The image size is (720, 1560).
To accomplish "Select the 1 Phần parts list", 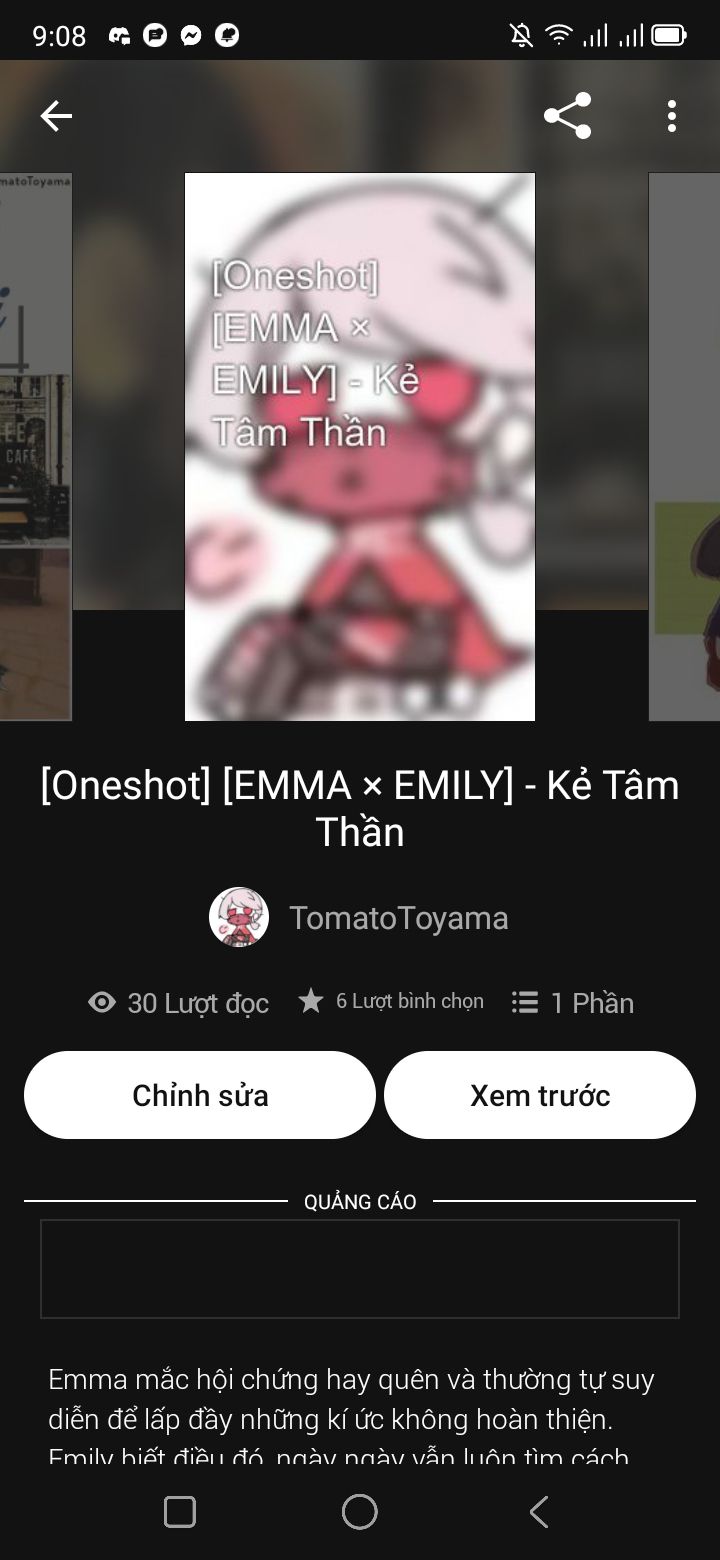I will pyautogui.click(x=573, y=1003).
